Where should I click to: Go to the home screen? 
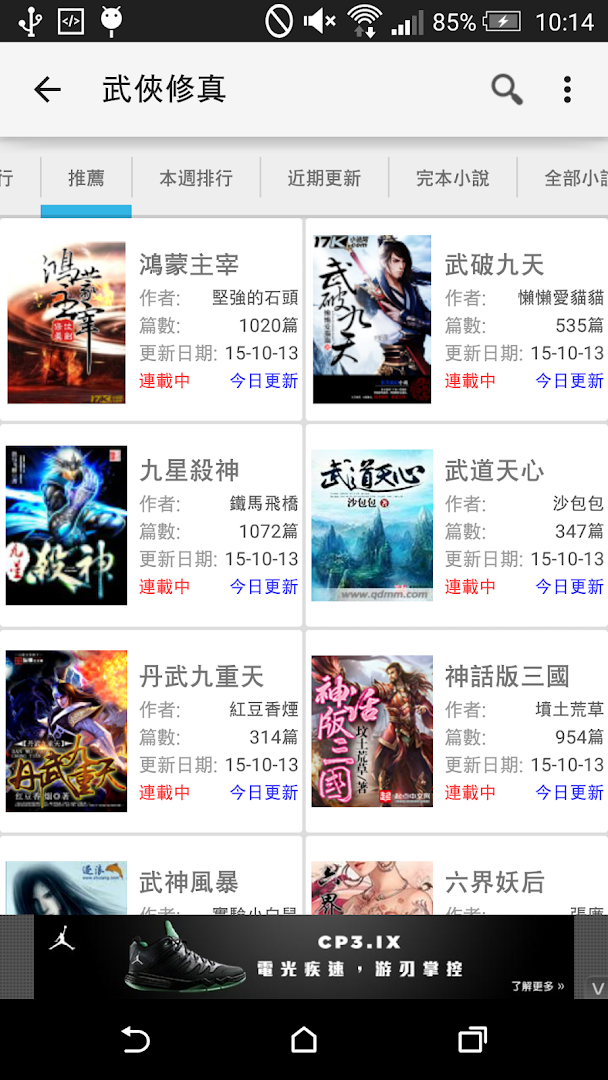pyautogui.click(x=304, y=1041)
